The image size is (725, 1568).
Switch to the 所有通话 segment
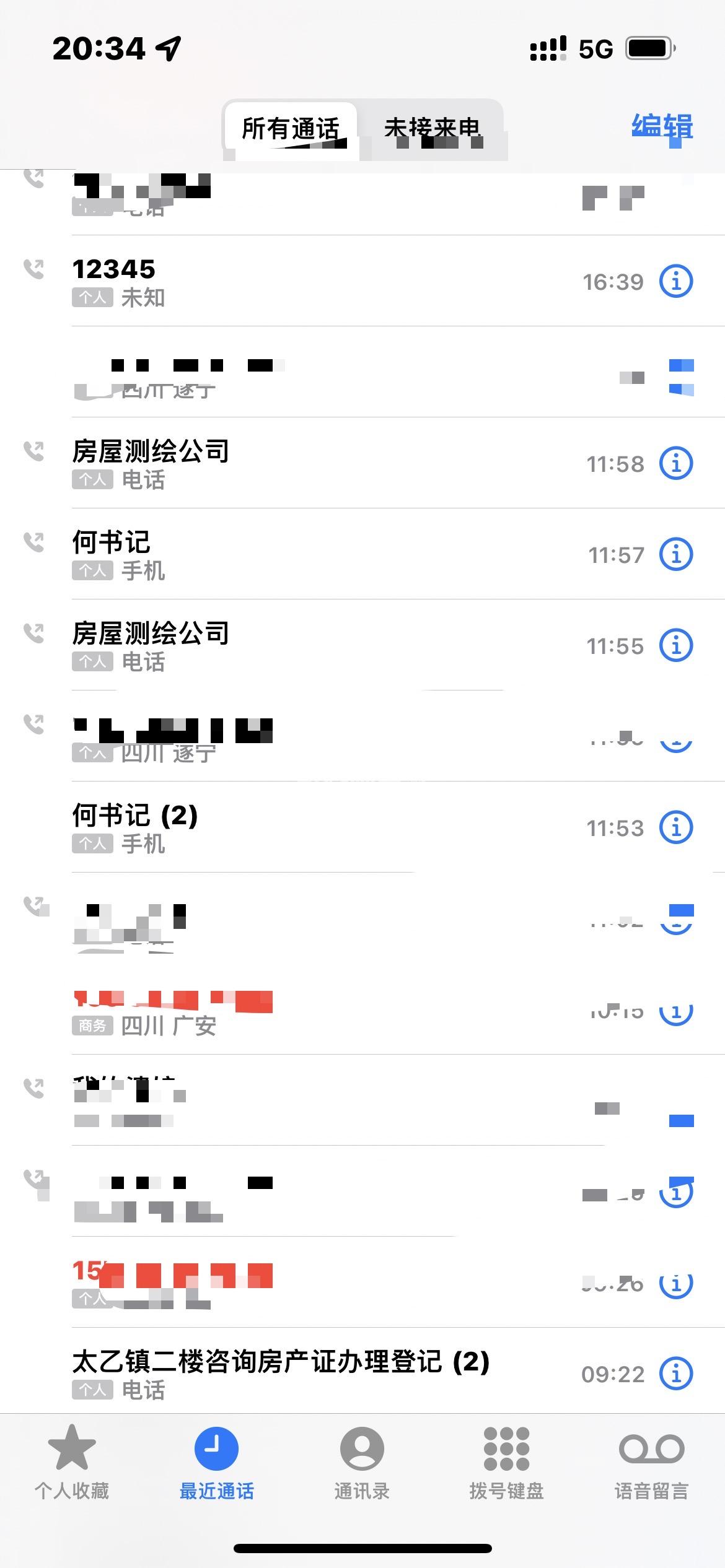point(290,129)
